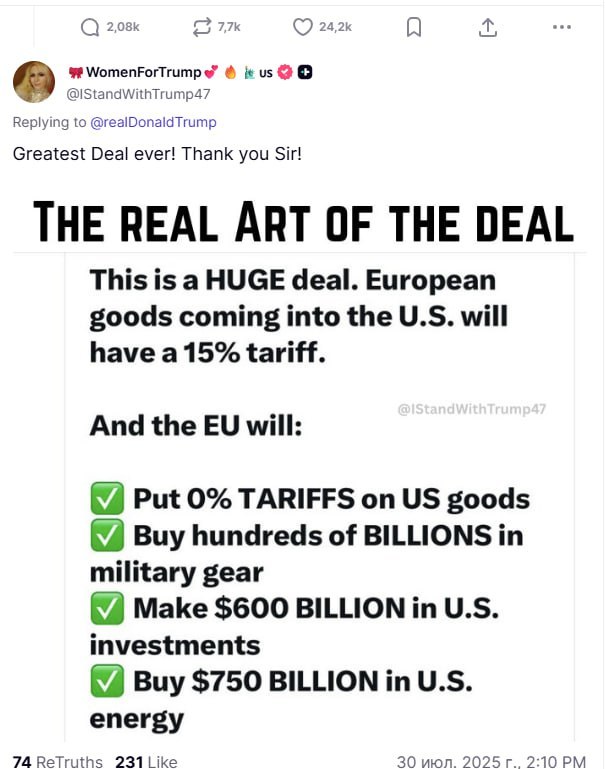See who gave the 231 likes

(146, 762)
